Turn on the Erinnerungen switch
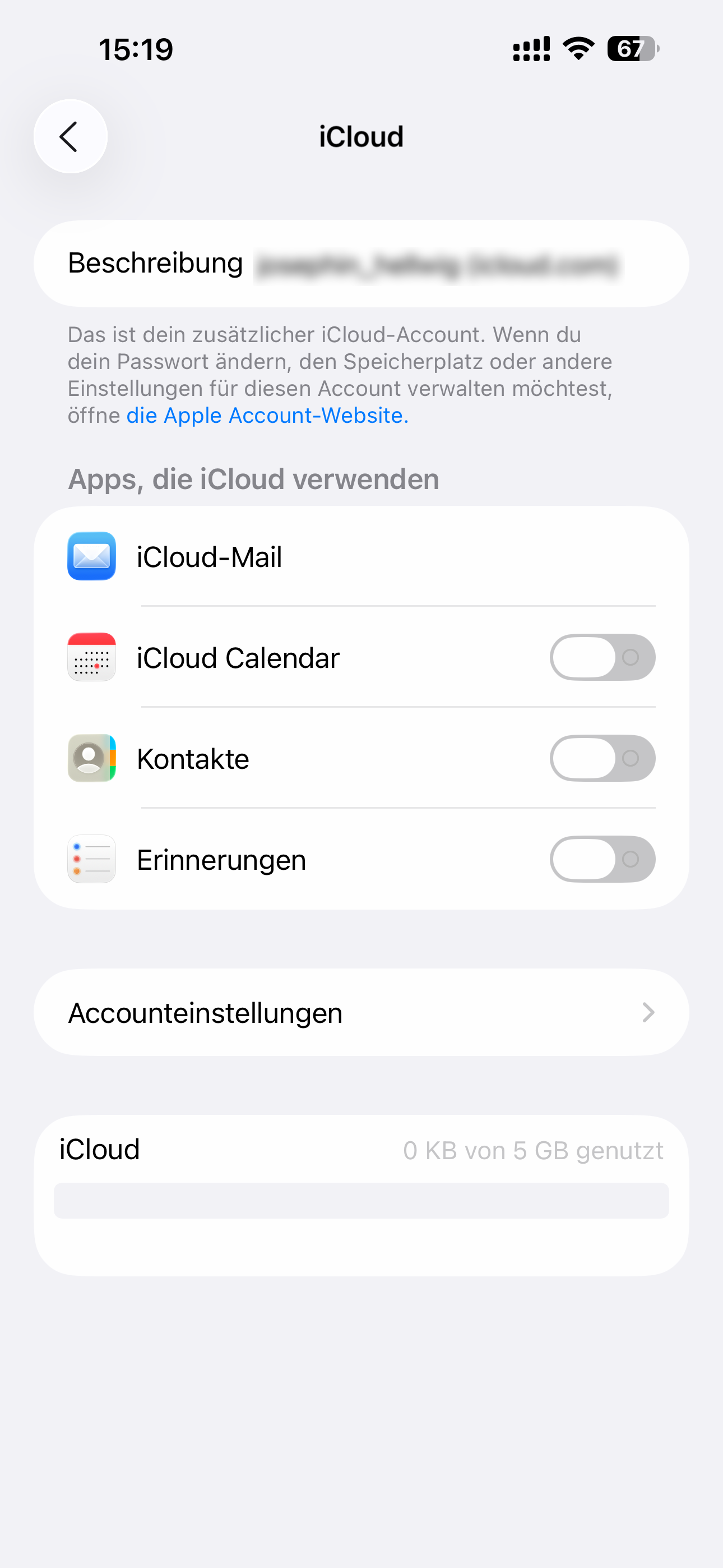 tap(602, 860)
